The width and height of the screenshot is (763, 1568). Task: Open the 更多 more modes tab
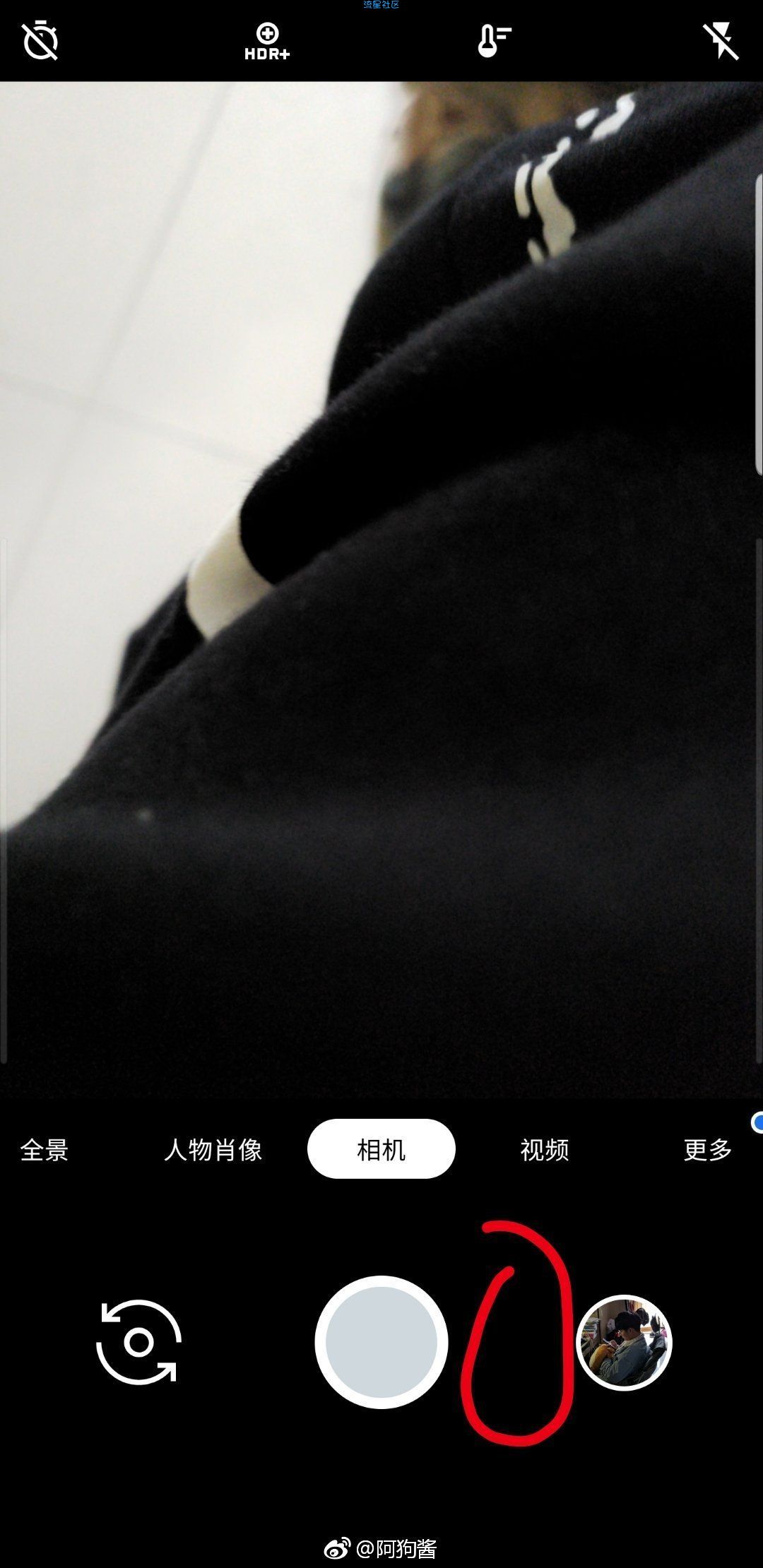coord(707,1151)
